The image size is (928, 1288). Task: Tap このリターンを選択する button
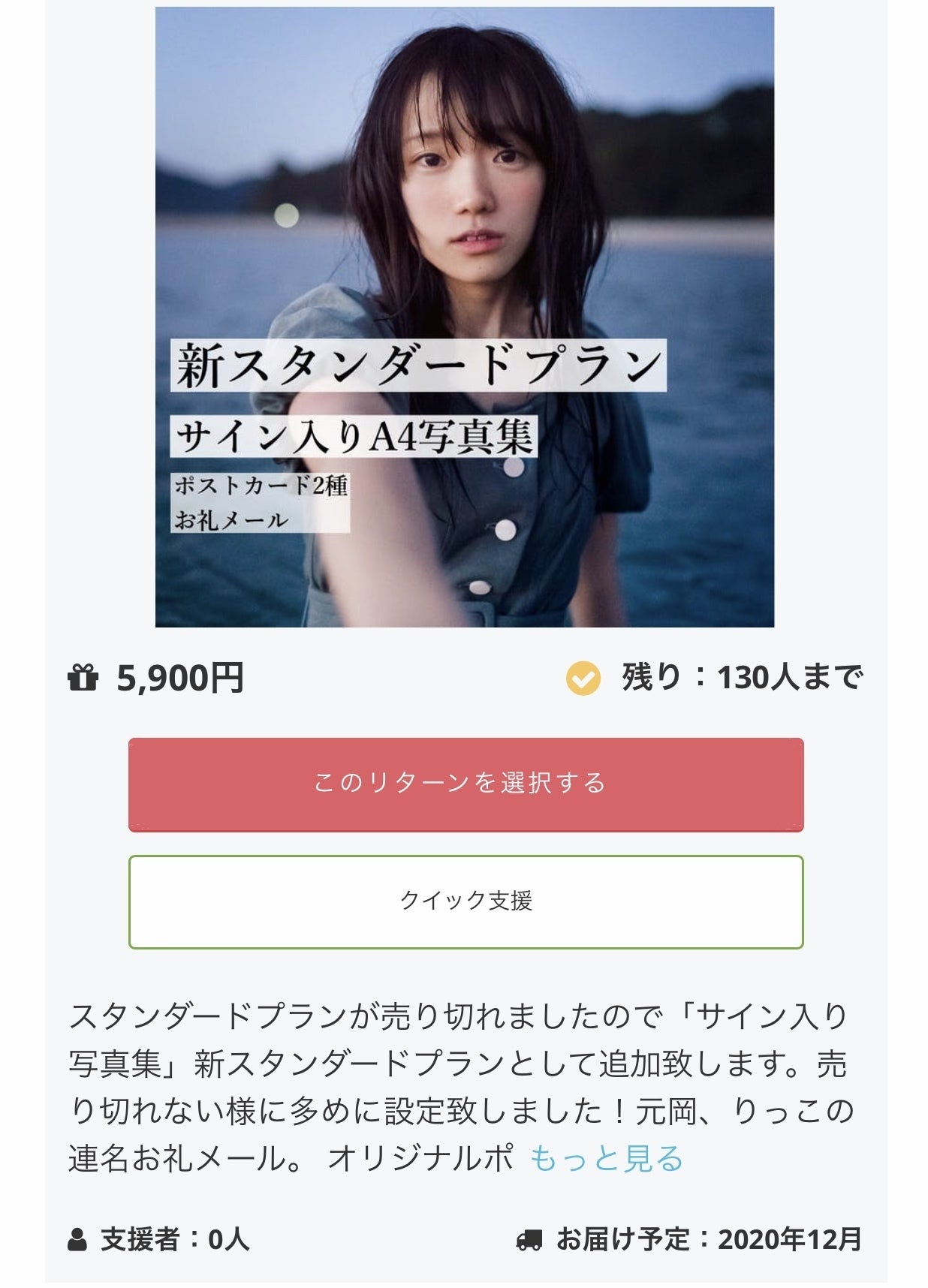click(466, 784)
